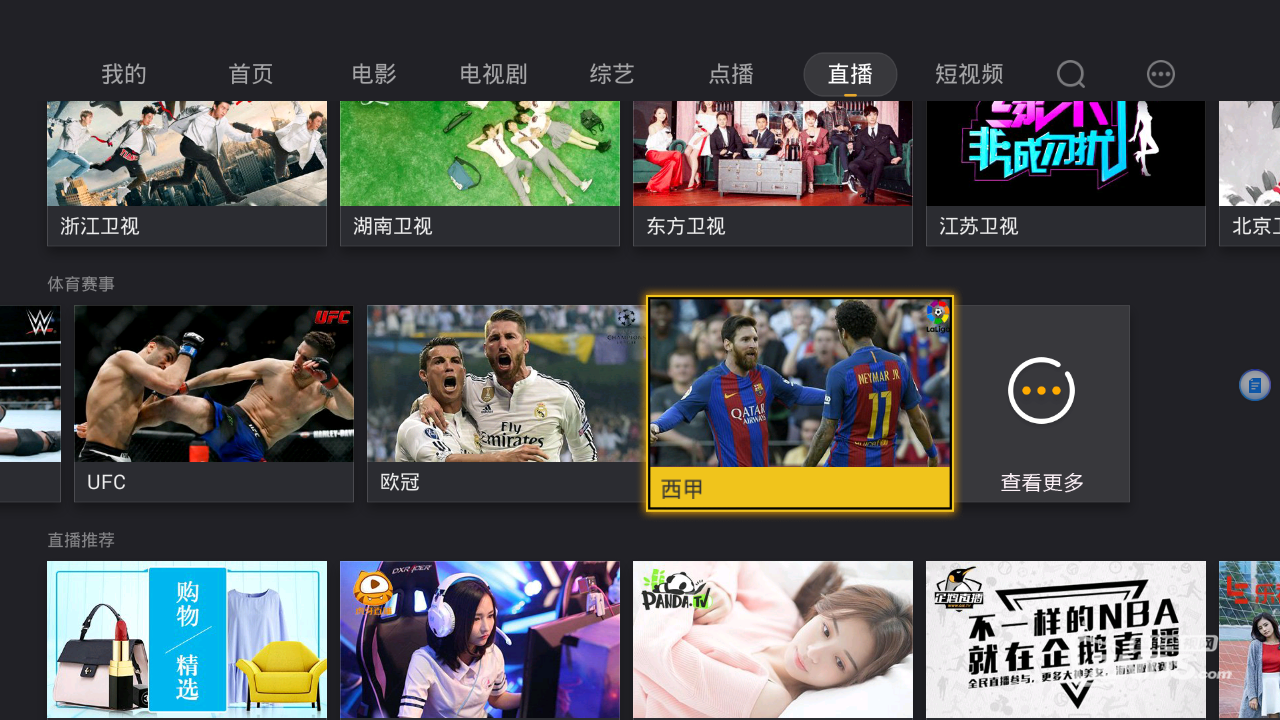
Task: Switch to the 我的 tab
Action: tap(124, 74)
